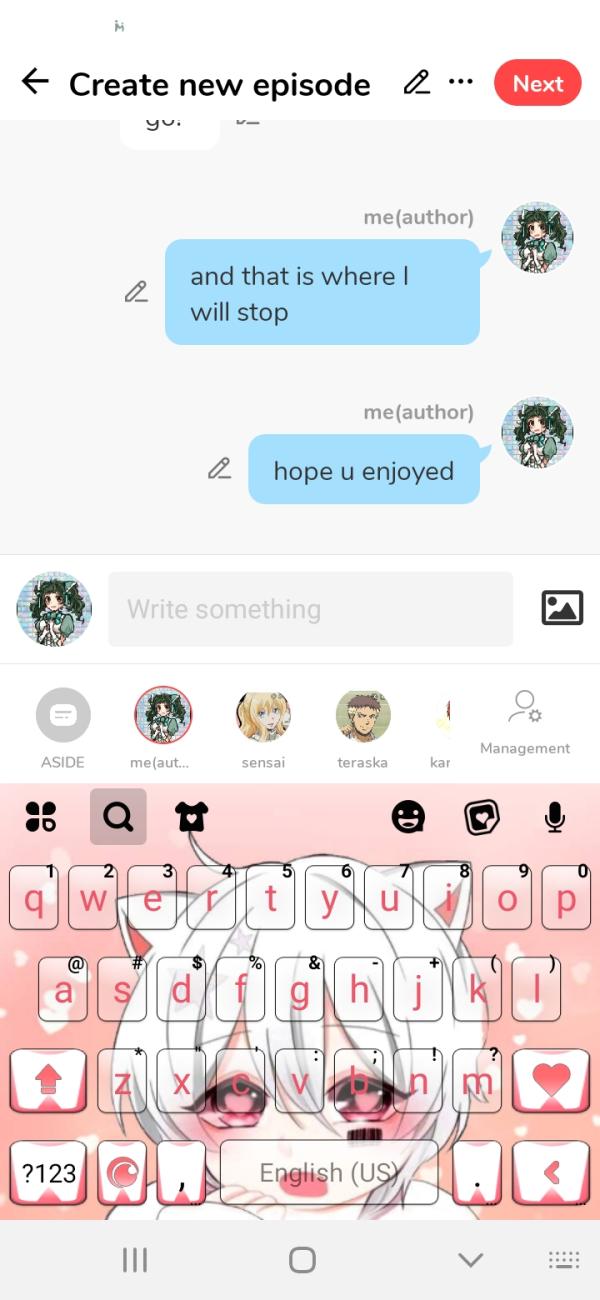
Task: Edit the "and that is where I will stop" message
Action: pos(136,292)
